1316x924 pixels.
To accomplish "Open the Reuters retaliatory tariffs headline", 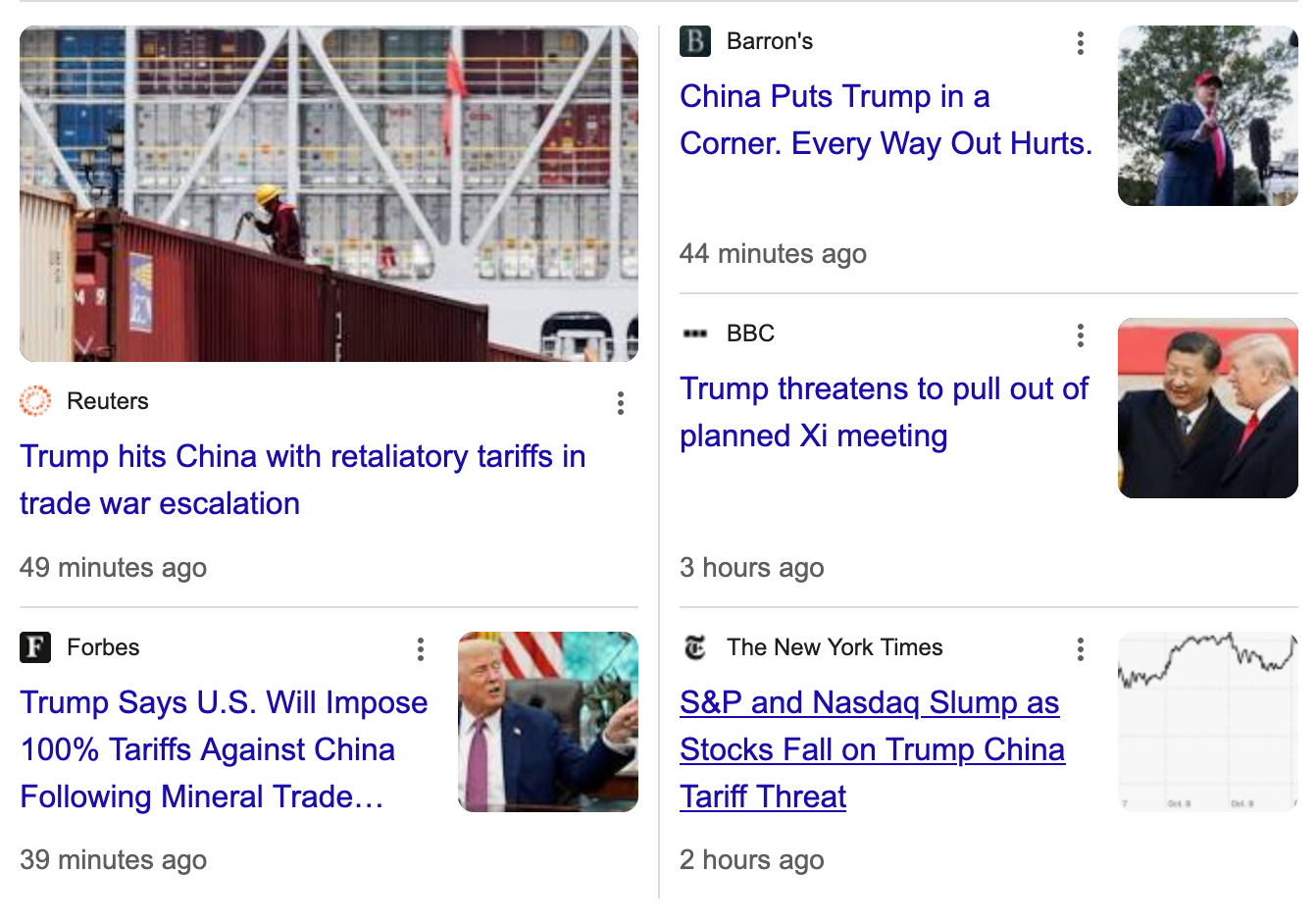I will pyautogui.click(x=302, y=480).
